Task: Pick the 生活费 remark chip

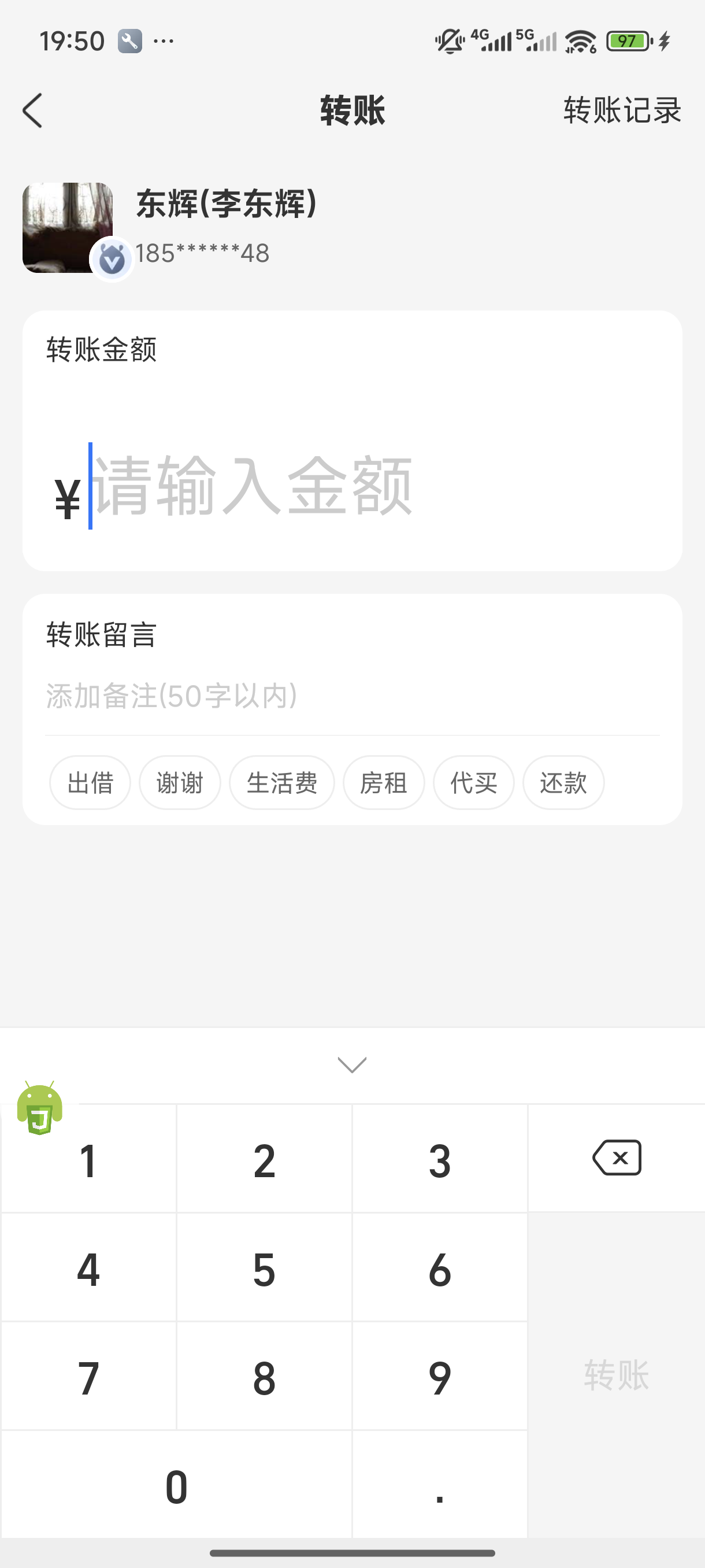Action: [x=281, y=783]
